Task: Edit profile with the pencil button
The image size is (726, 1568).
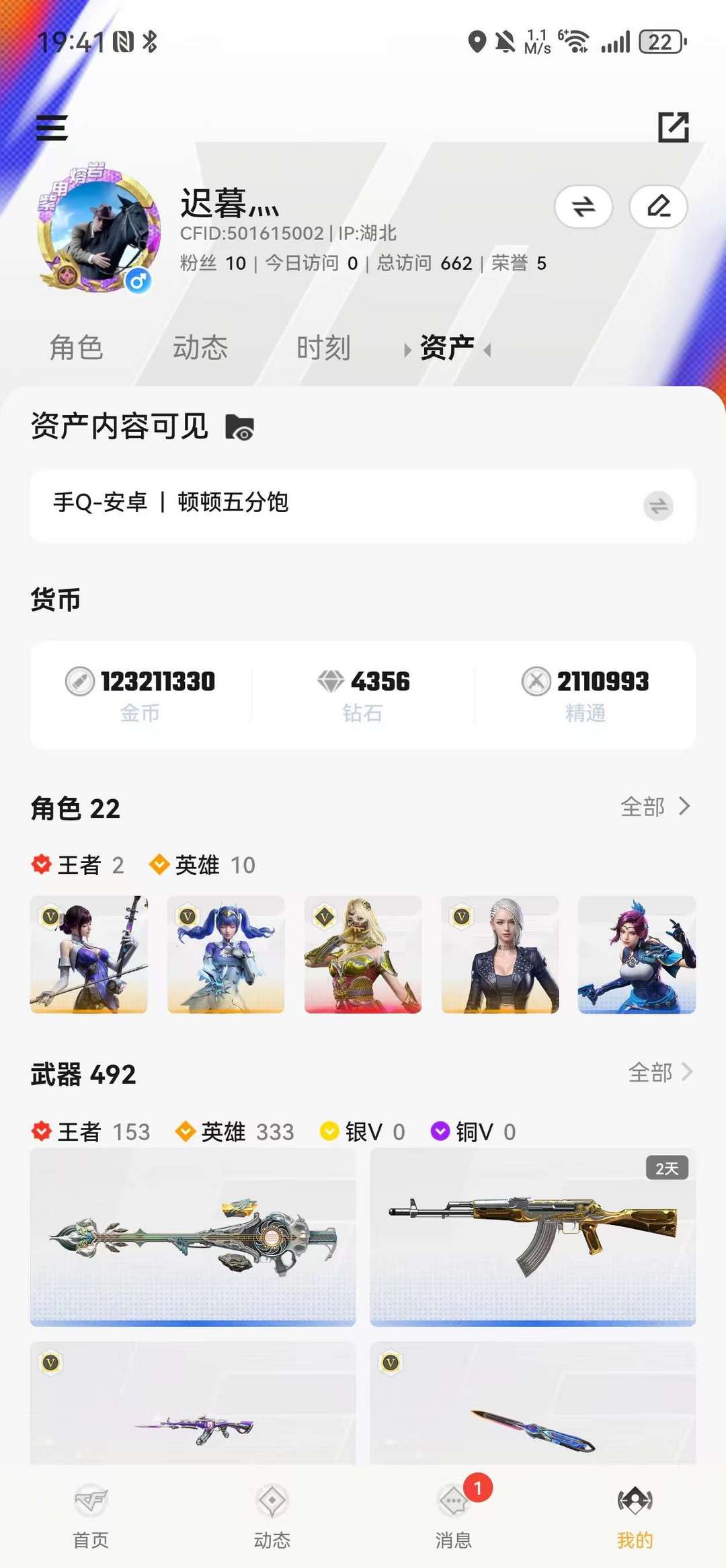Action: tap(658, 207)
